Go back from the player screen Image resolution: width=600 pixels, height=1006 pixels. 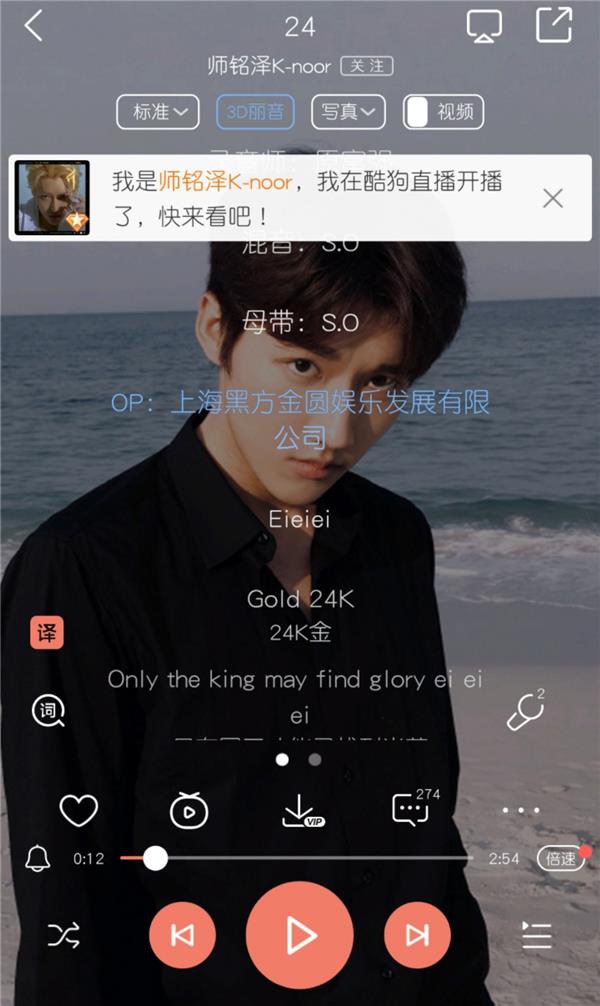click(x=33, y=26)
